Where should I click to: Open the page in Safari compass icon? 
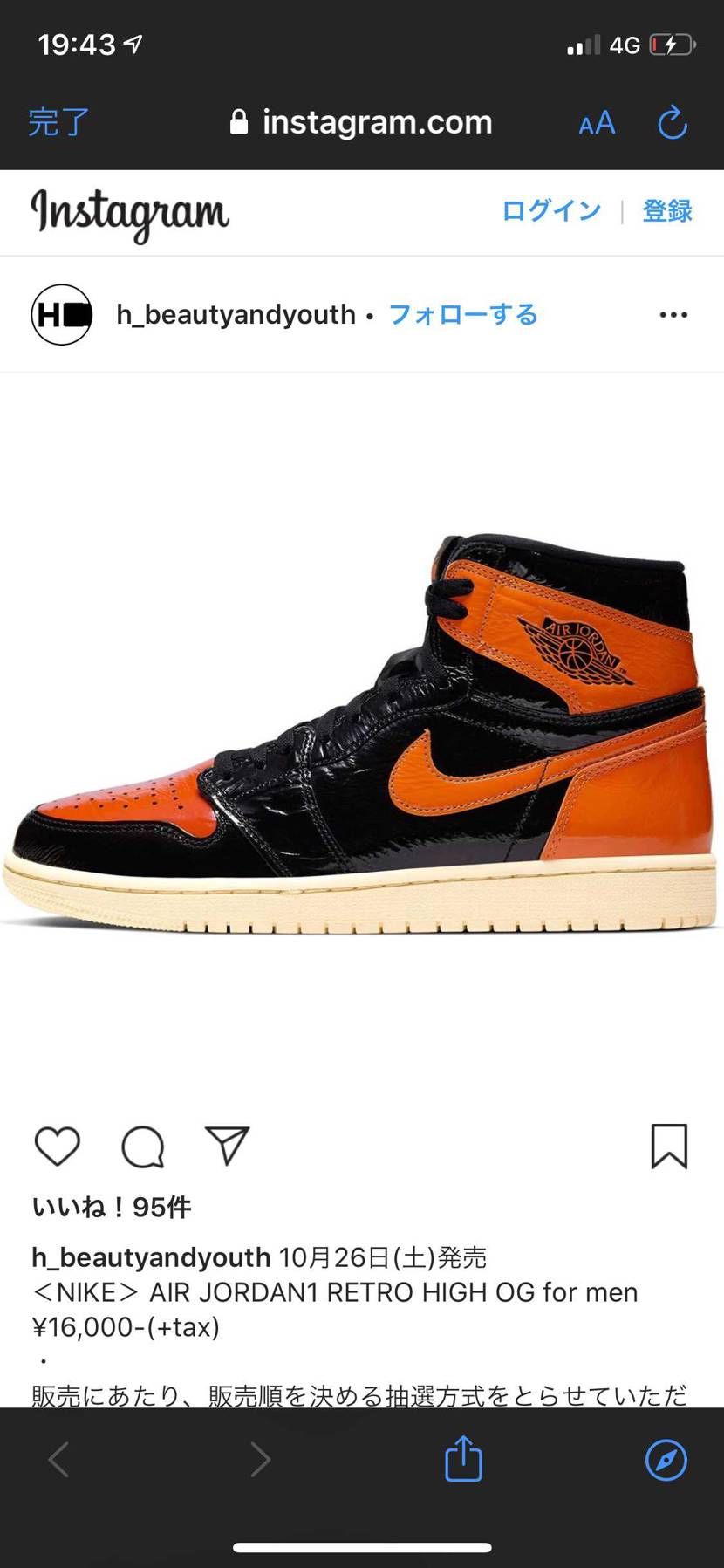coord(666,1460)
